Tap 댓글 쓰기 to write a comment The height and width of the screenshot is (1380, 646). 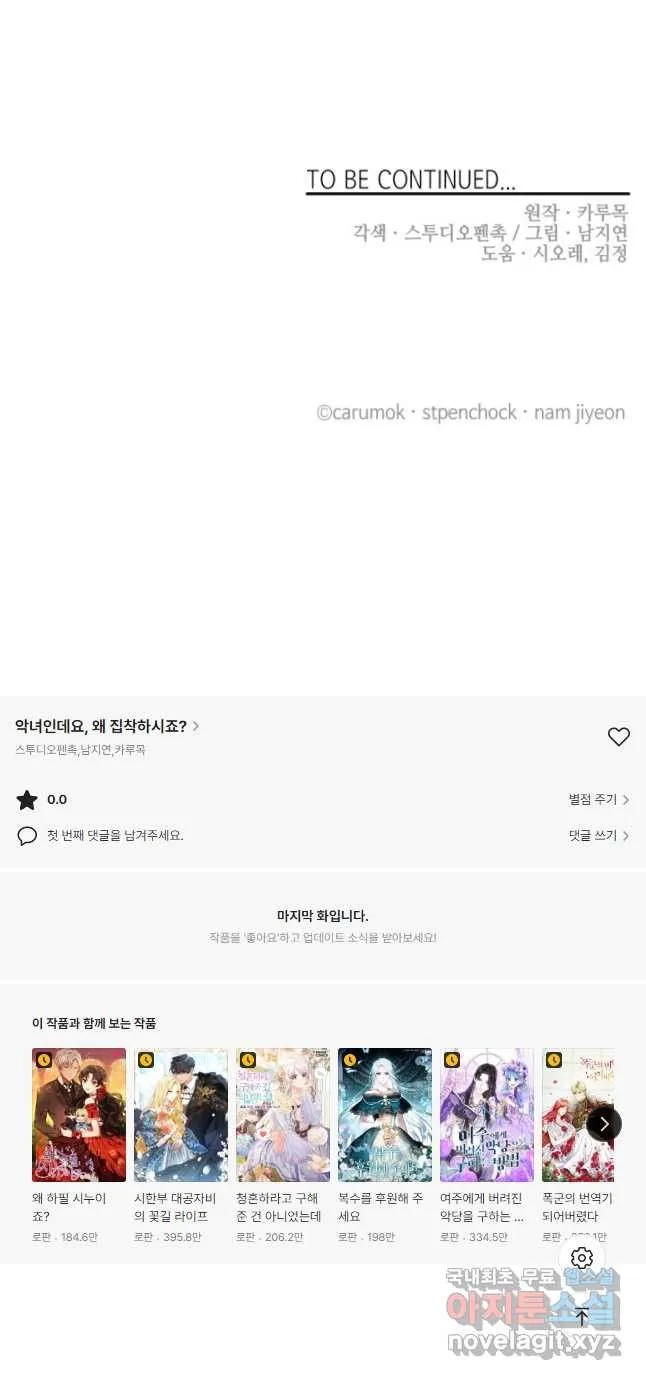point(598,835)
